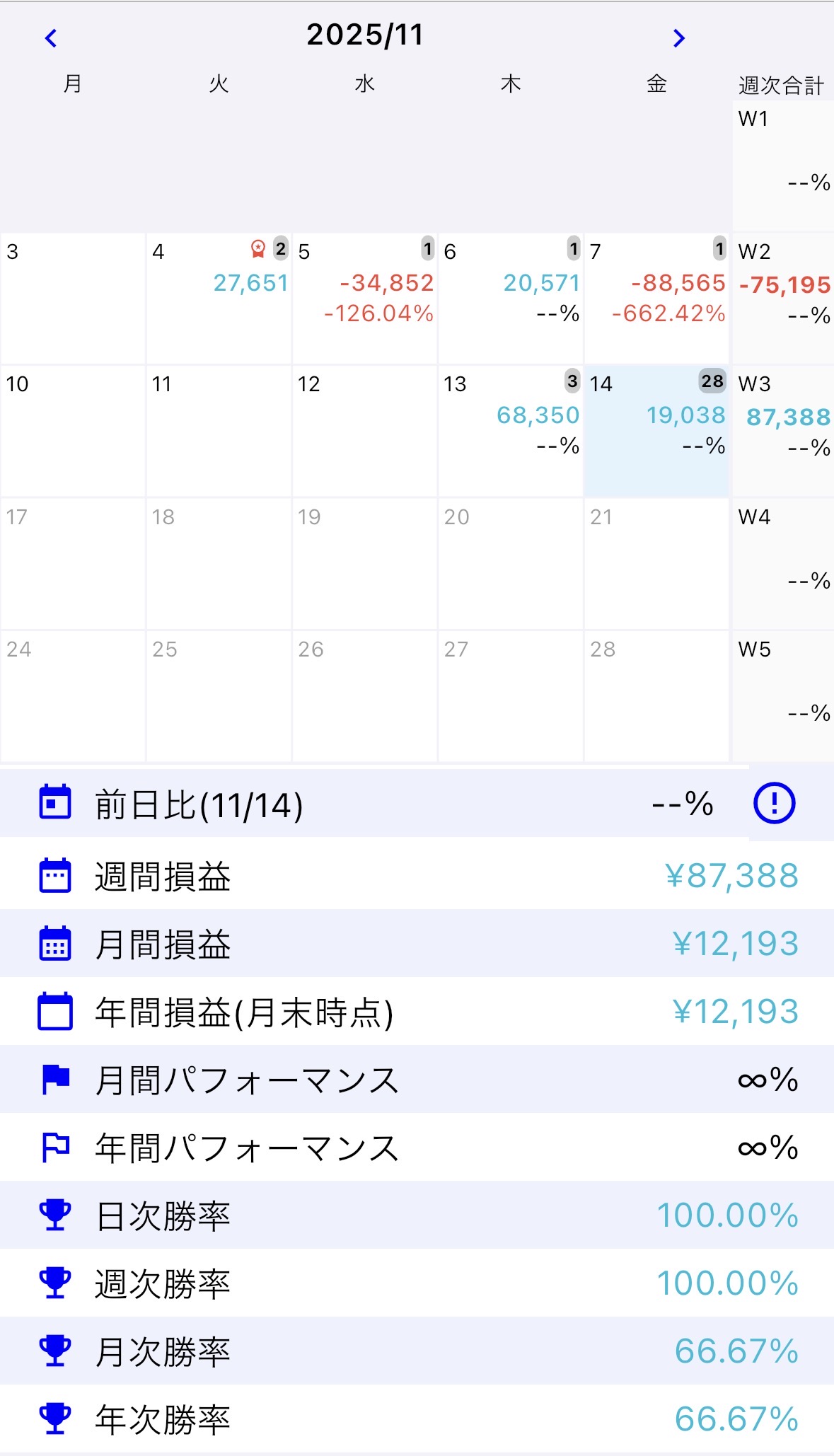Open November 13 with 68,350 profit

click(x=511, y=430)
